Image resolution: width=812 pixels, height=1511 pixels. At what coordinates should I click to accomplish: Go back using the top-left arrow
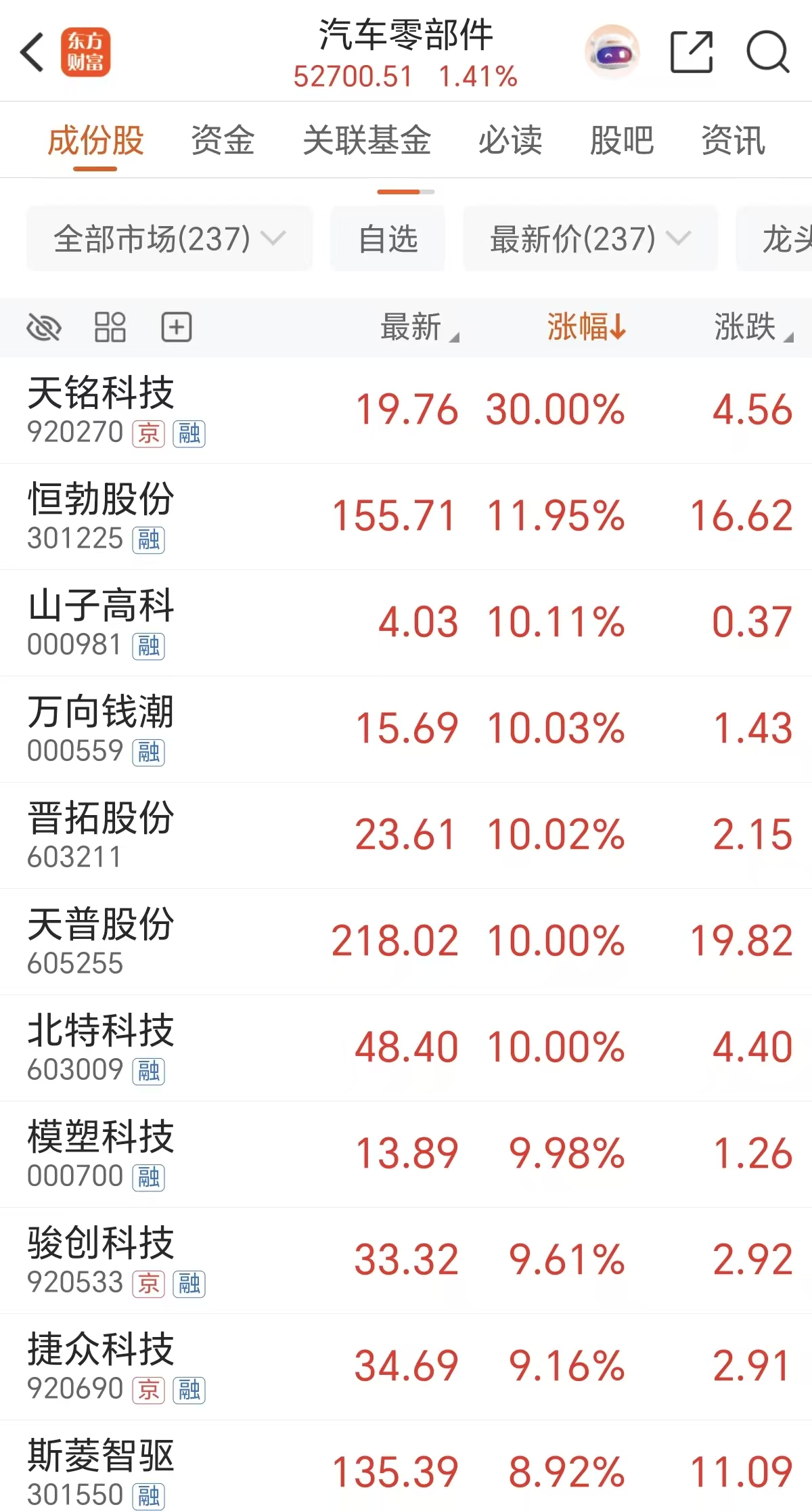[x=32, y=52]
